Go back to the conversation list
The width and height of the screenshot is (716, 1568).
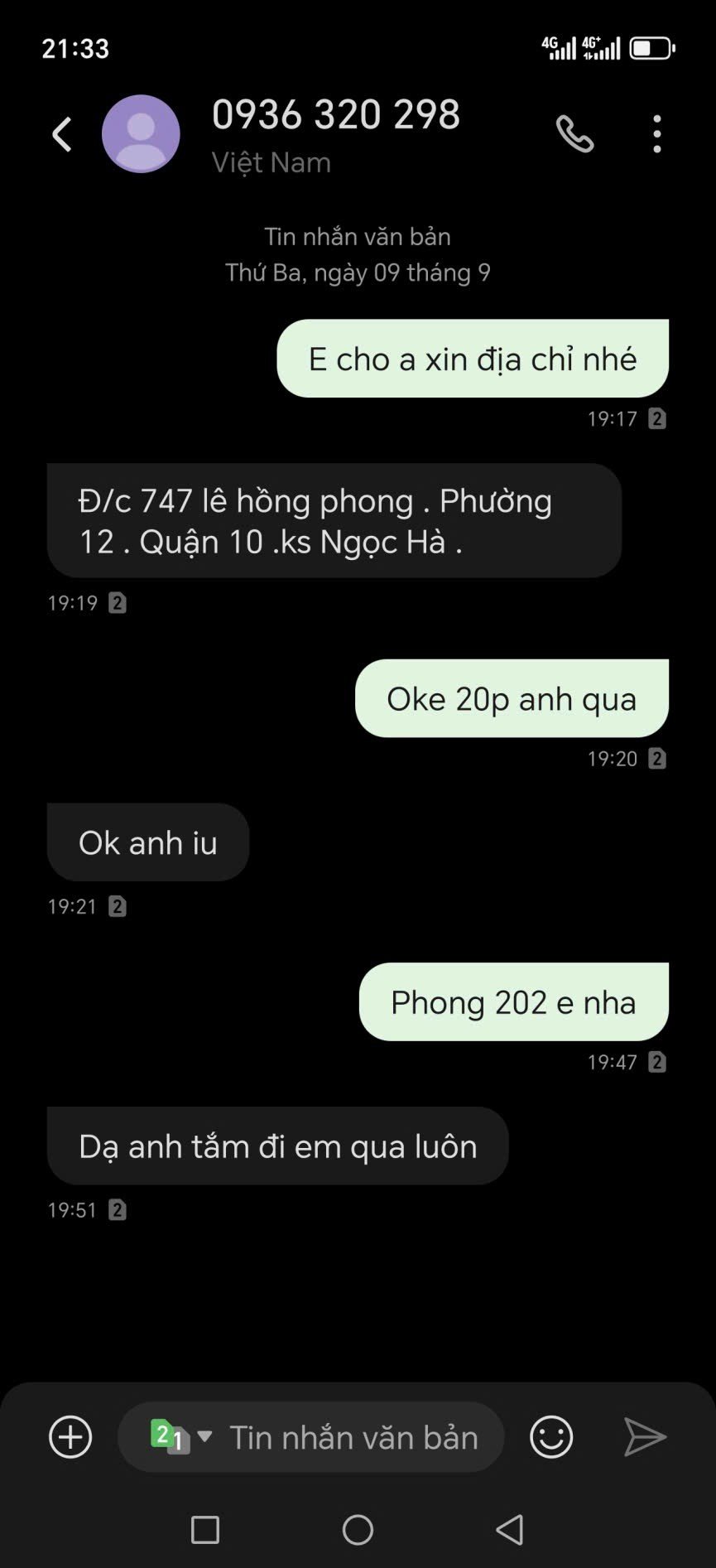point(62,134)
